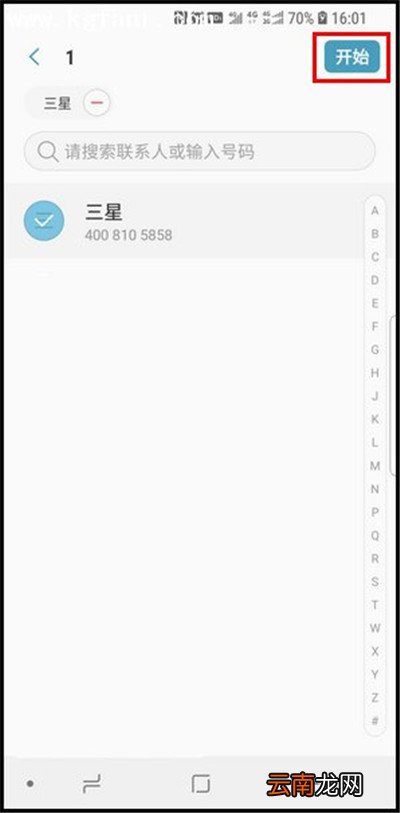400x813 pixels.
Task: Open the contact search field
Action: pos(200,151)
